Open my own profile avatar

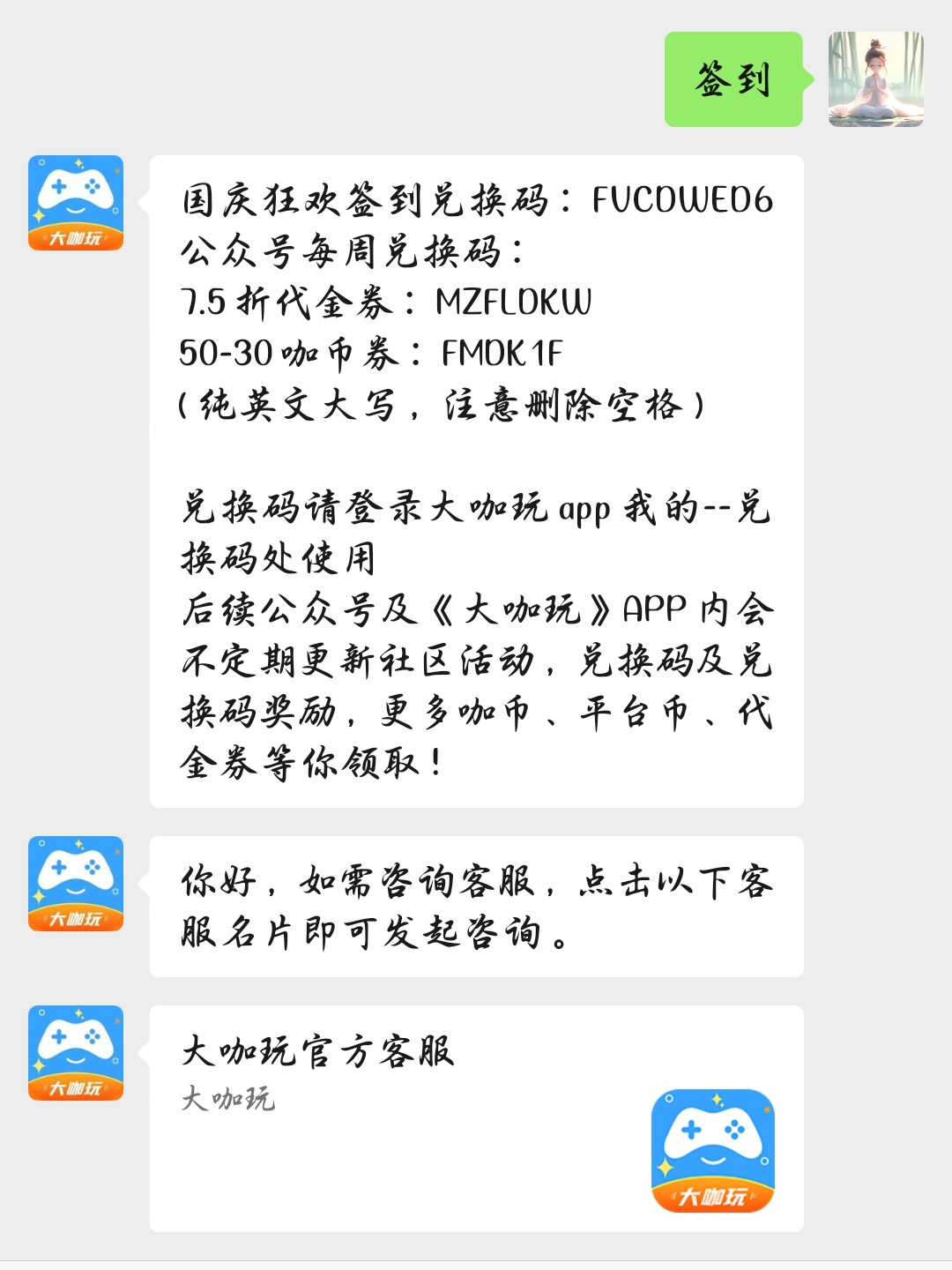click(875, 79)
